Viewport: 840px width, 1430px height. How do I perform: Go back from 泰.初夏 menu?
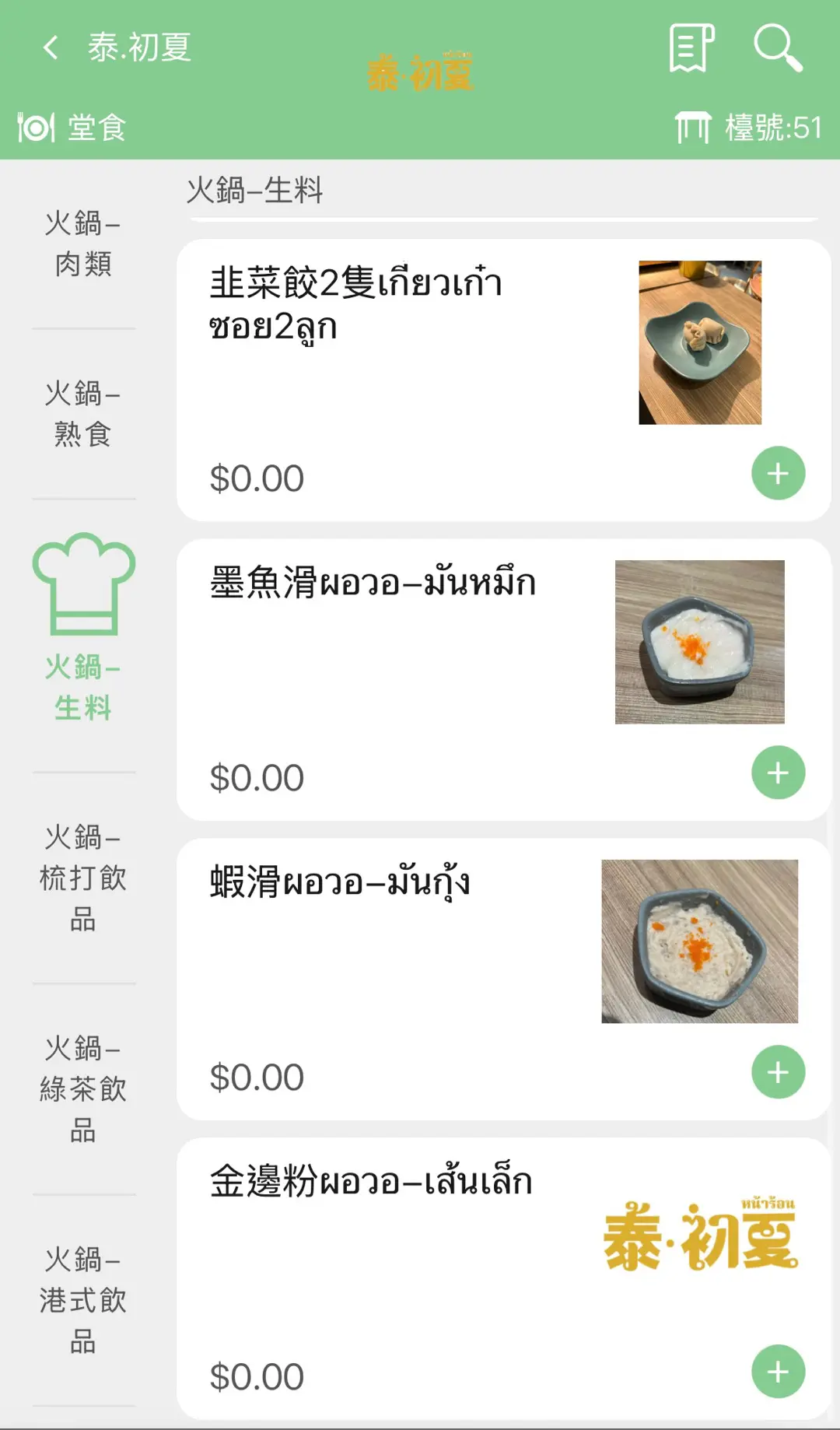[x=51, y=48]
